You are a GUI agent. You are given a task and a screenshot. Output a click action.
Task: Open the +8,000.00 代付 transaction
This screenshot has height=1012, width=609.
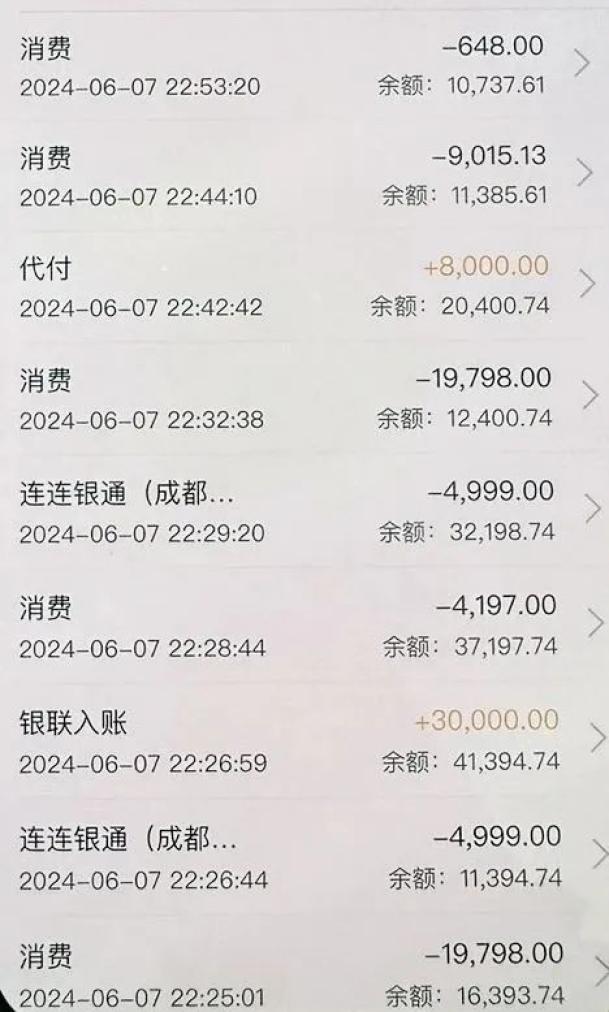click(x=304, y=286)
